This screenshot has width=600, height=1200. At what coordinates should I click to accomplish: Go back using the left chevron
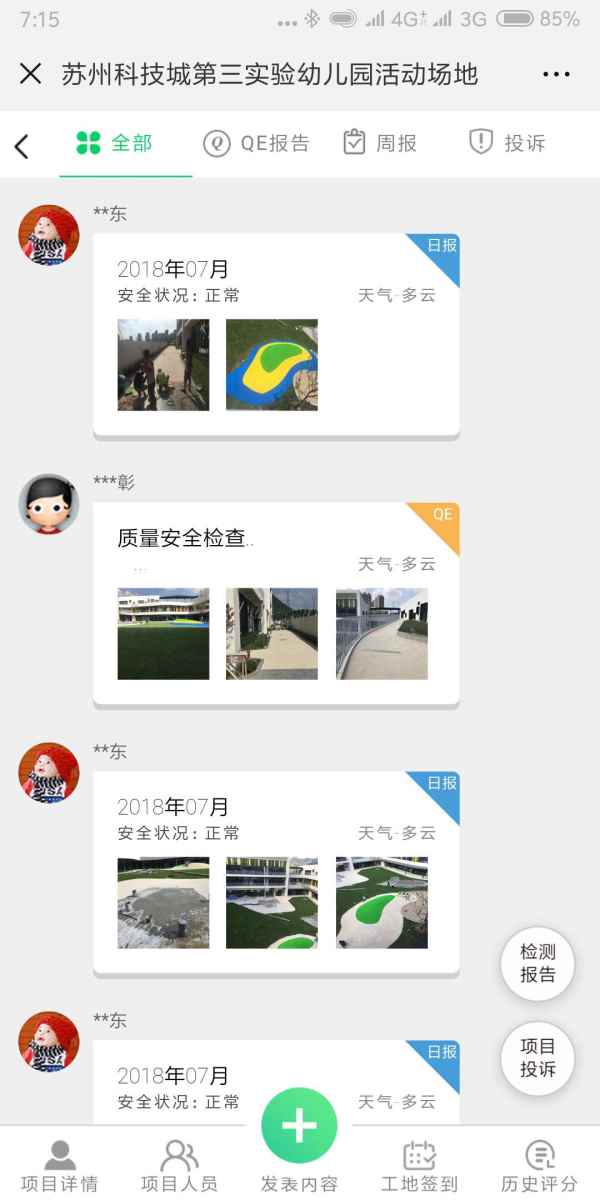click(x=22, y=146)
